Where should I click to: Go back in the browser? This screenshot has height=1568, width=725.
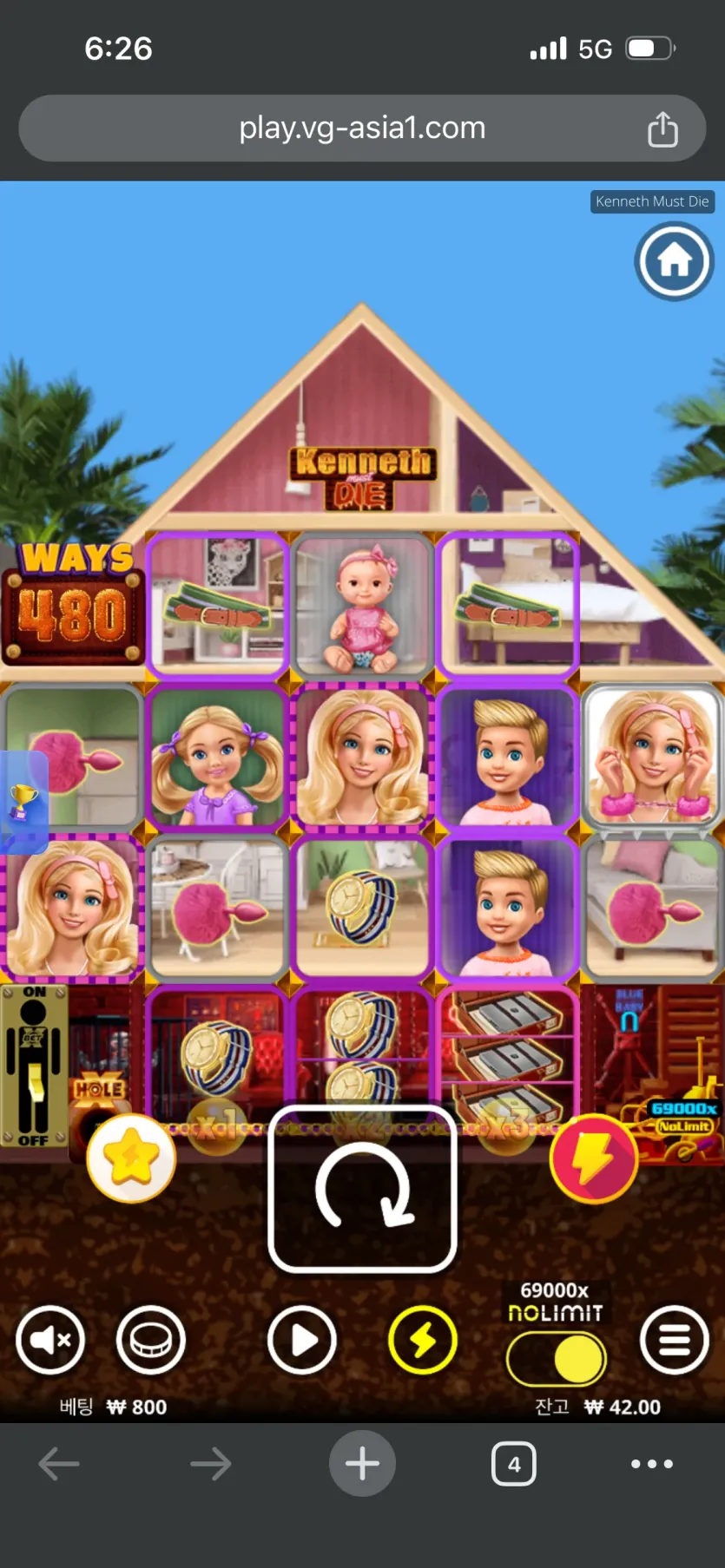pyautogui.click(x=59, y=1464)
